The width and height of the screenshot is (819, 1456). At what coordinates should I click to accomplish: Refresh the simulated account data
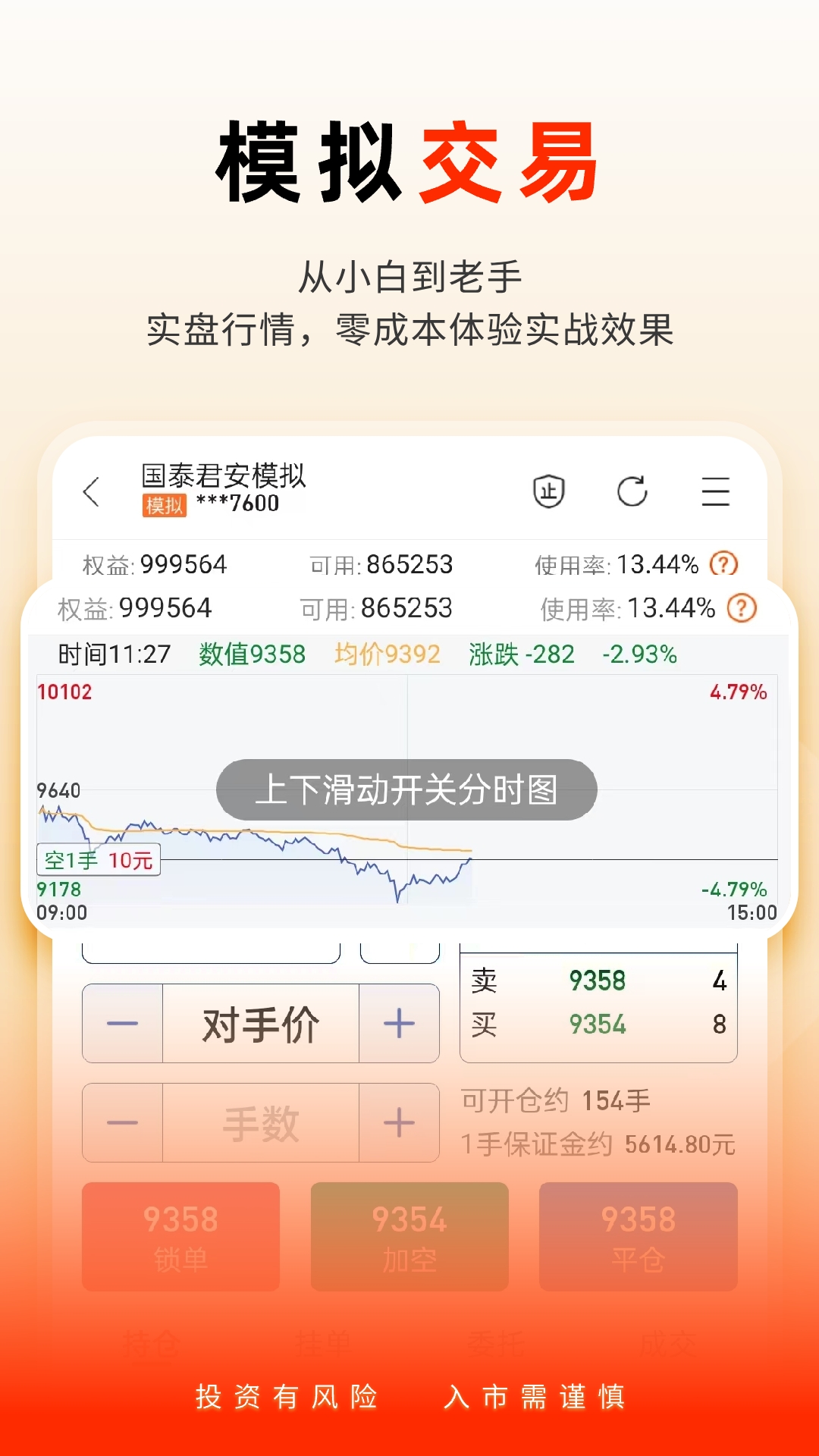tap(633, 493)
